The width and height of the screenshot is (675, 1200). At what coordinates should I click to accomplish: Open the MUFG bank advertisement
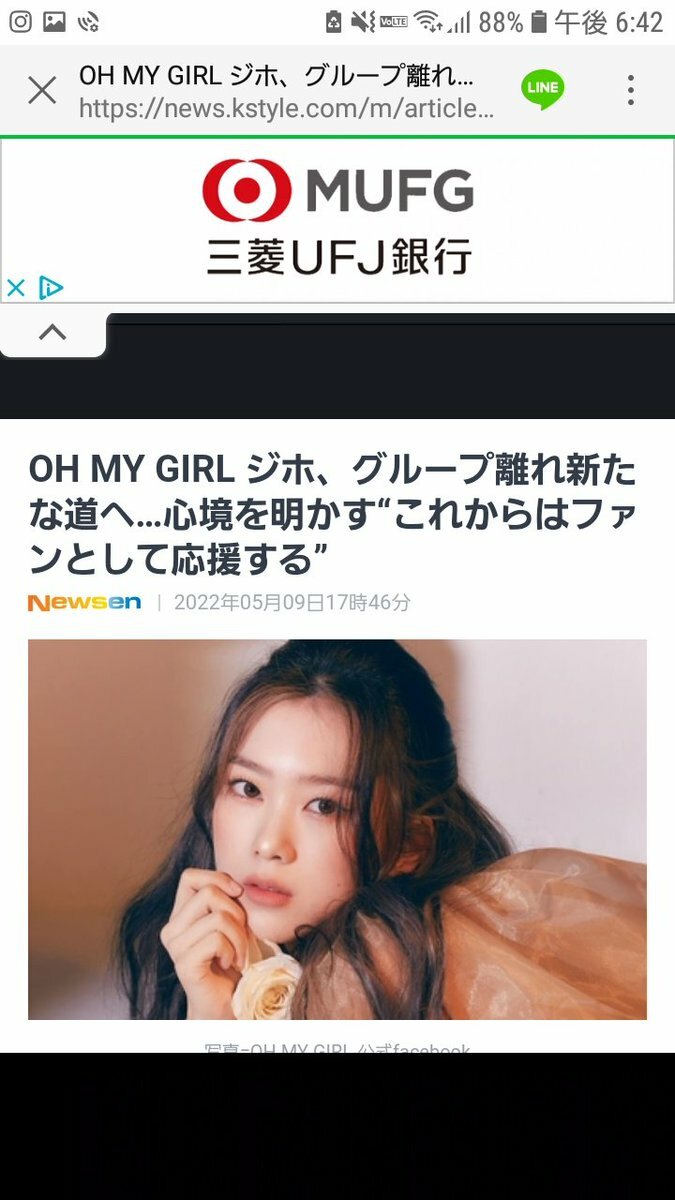click(338, 218)
